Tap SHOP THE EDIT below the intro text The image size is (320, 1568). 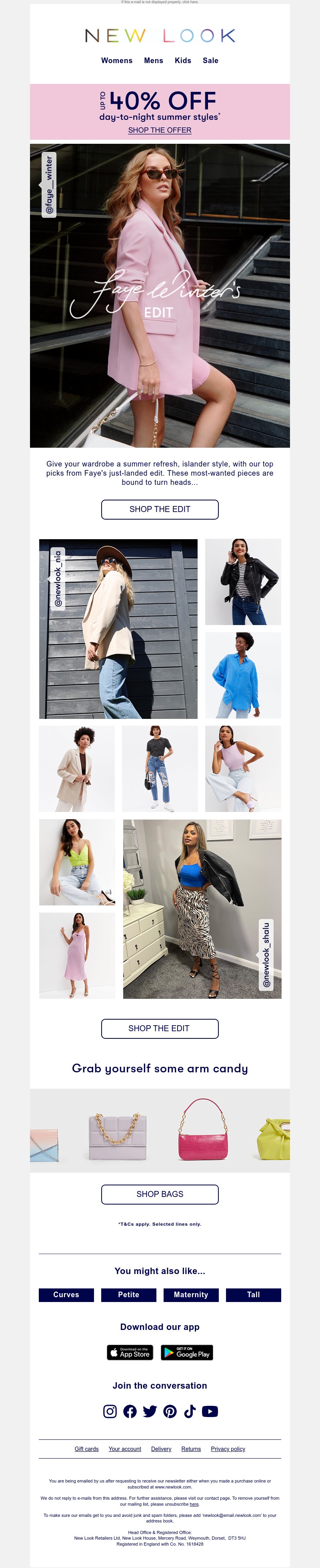click(160, 509)
